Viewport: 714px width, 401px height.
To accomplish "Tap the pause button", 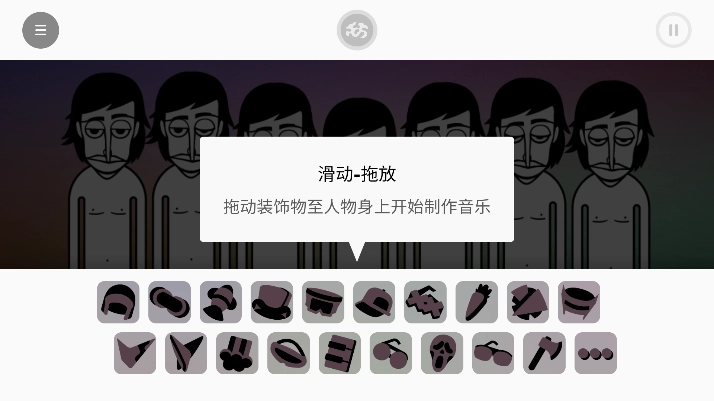I will 673,30.
